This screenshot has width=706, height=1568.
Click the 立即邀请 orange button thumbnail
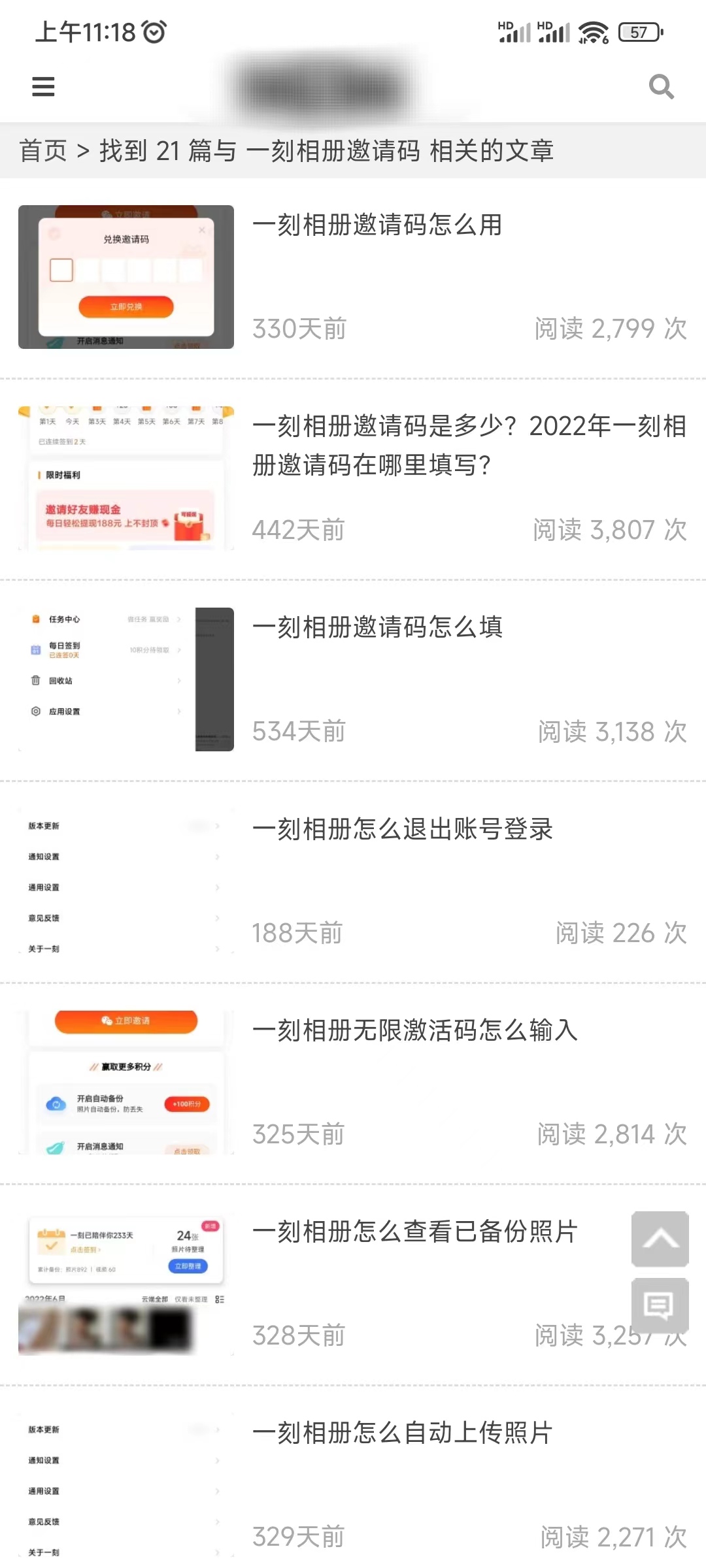pyautogui.click(x=126, y=1021)
